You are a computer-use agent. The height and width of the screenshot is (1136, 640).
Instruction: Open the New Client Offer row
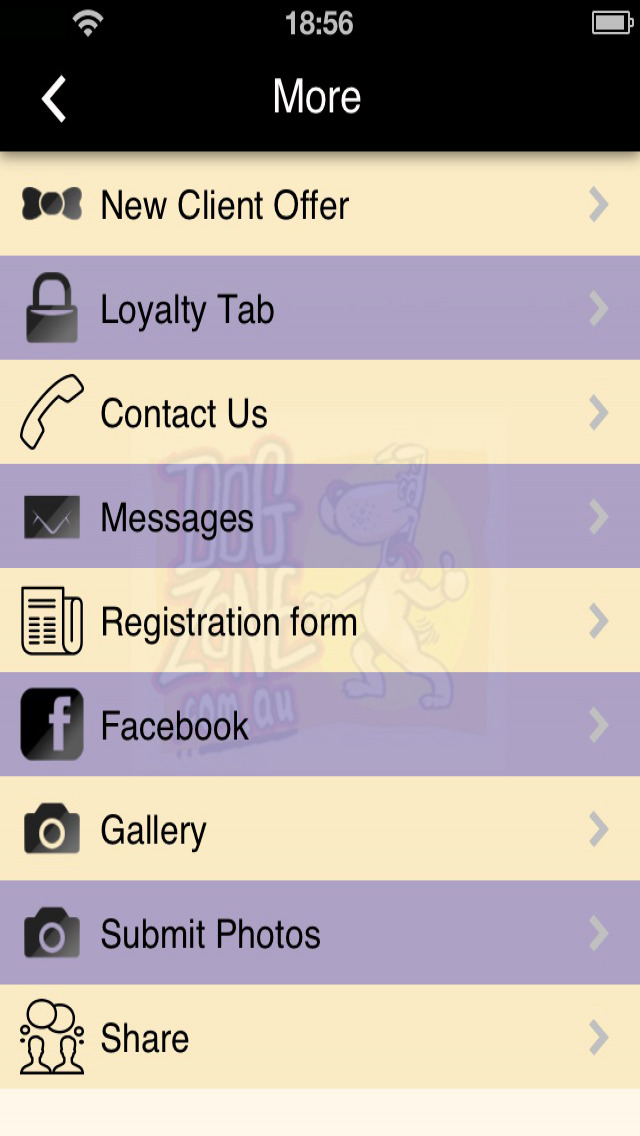pos(320,204)
